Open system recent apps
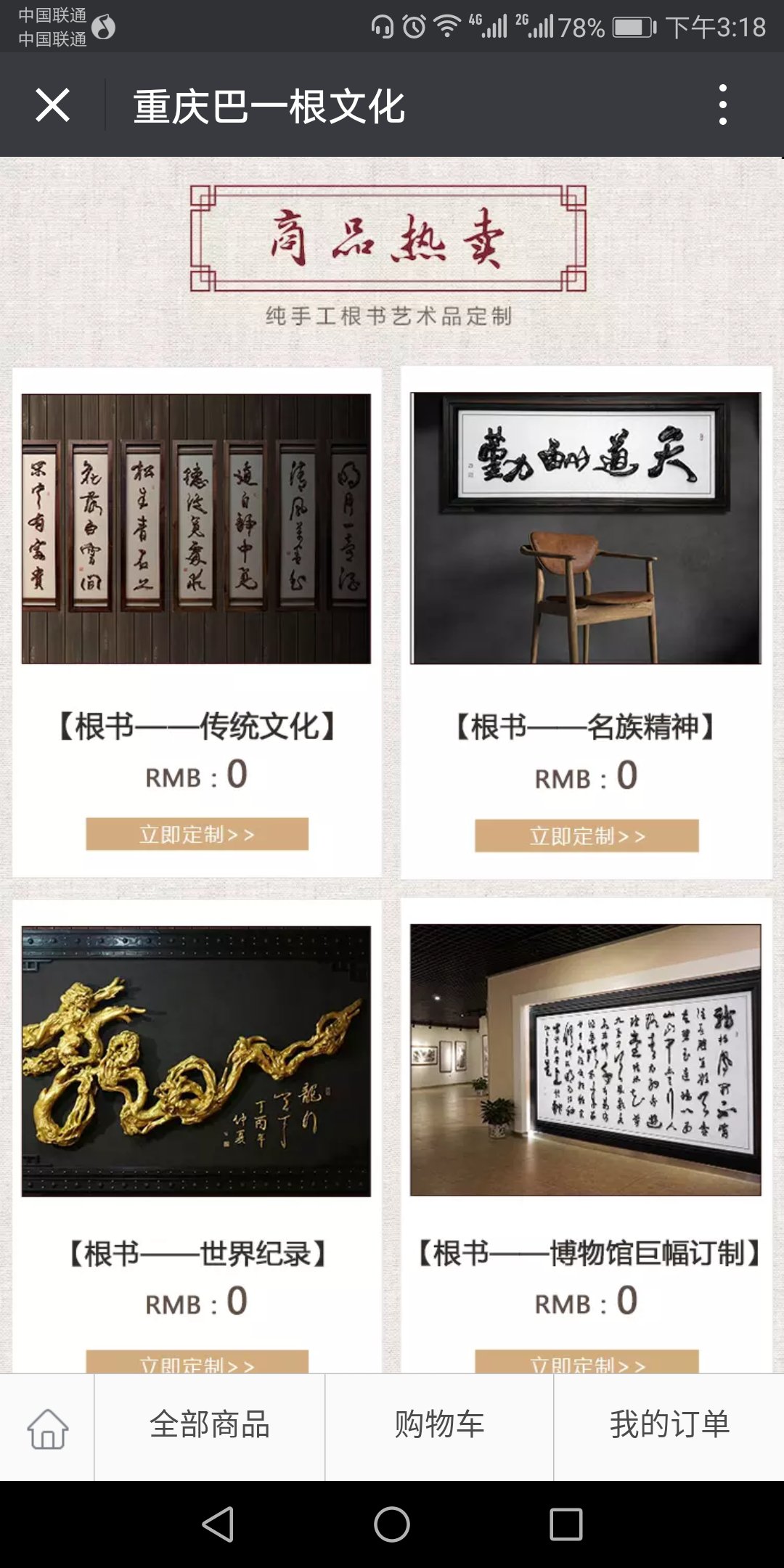The image size is (784, 1568). [x=565, y=1524]
